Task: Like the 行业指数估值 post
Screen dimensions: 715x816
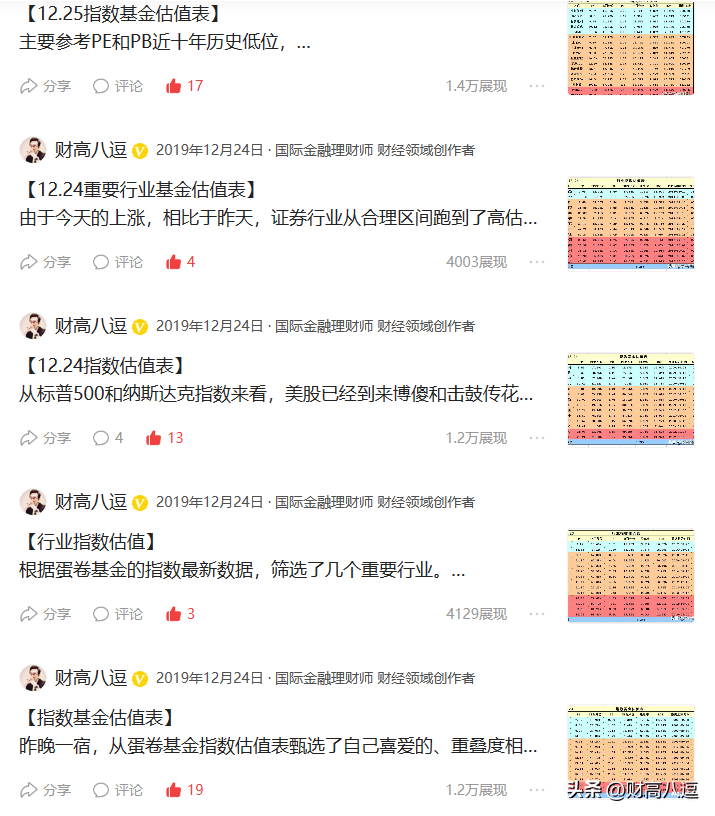Action: click(x=181, y=614)
